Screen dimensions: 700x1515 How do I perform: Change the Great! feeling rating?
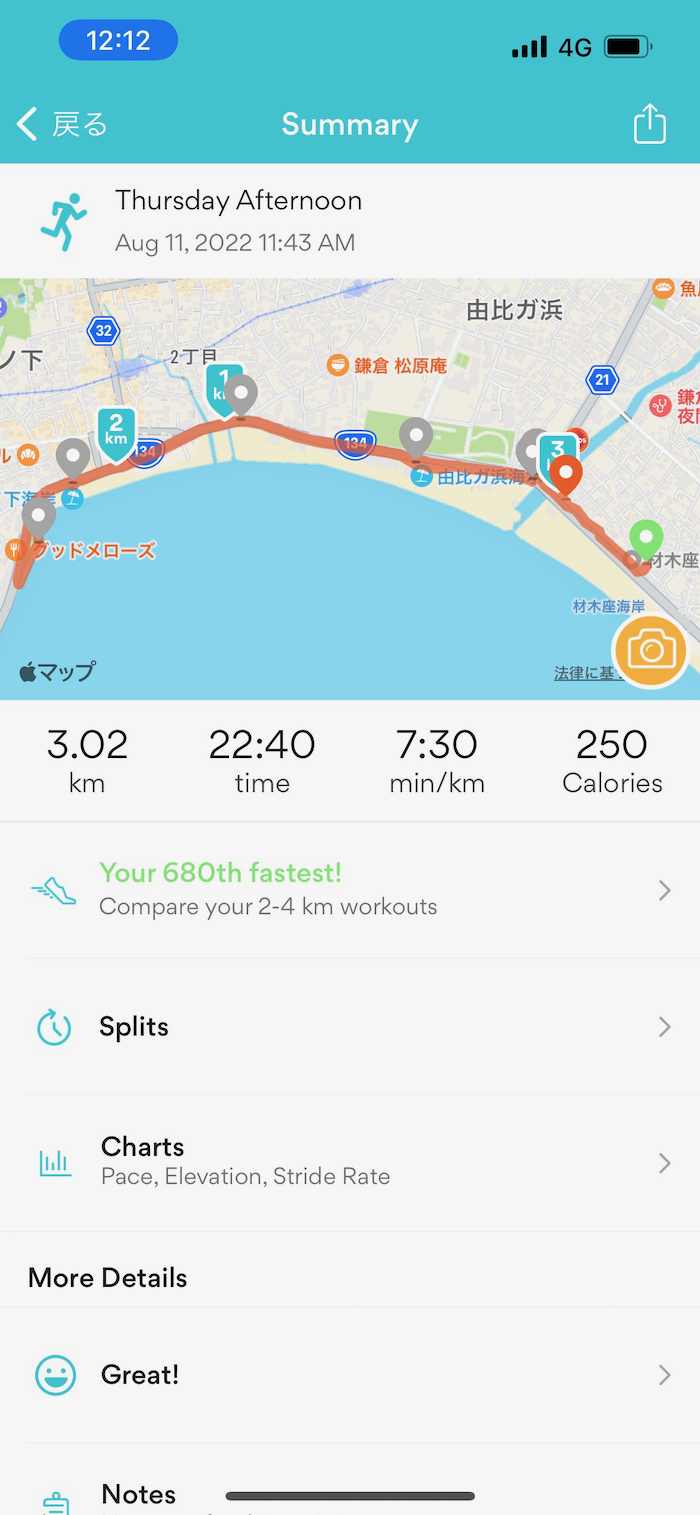click(350, 1375)
